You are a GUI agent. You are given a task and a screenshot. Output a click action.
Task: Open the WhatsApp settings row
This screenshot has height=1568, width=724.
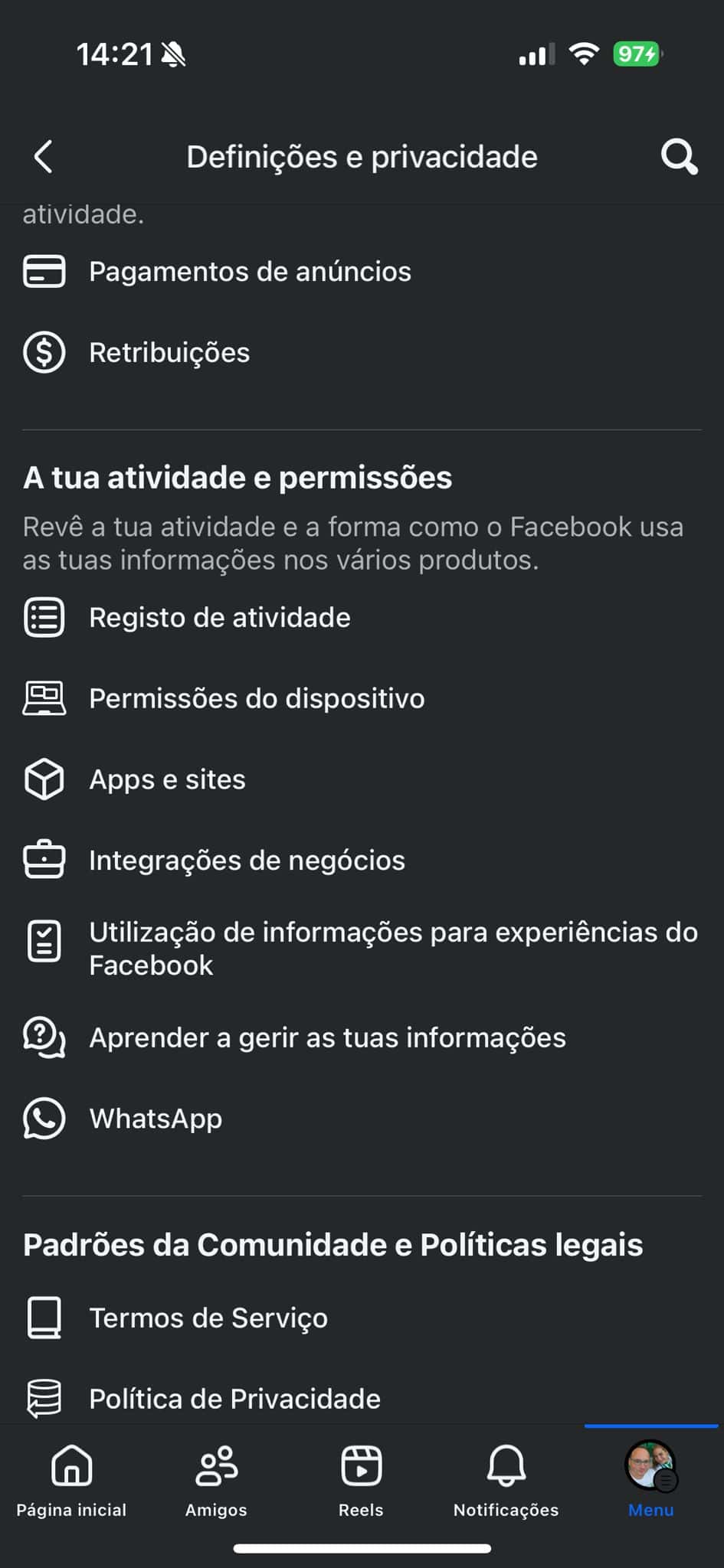tap(156, 1119)
